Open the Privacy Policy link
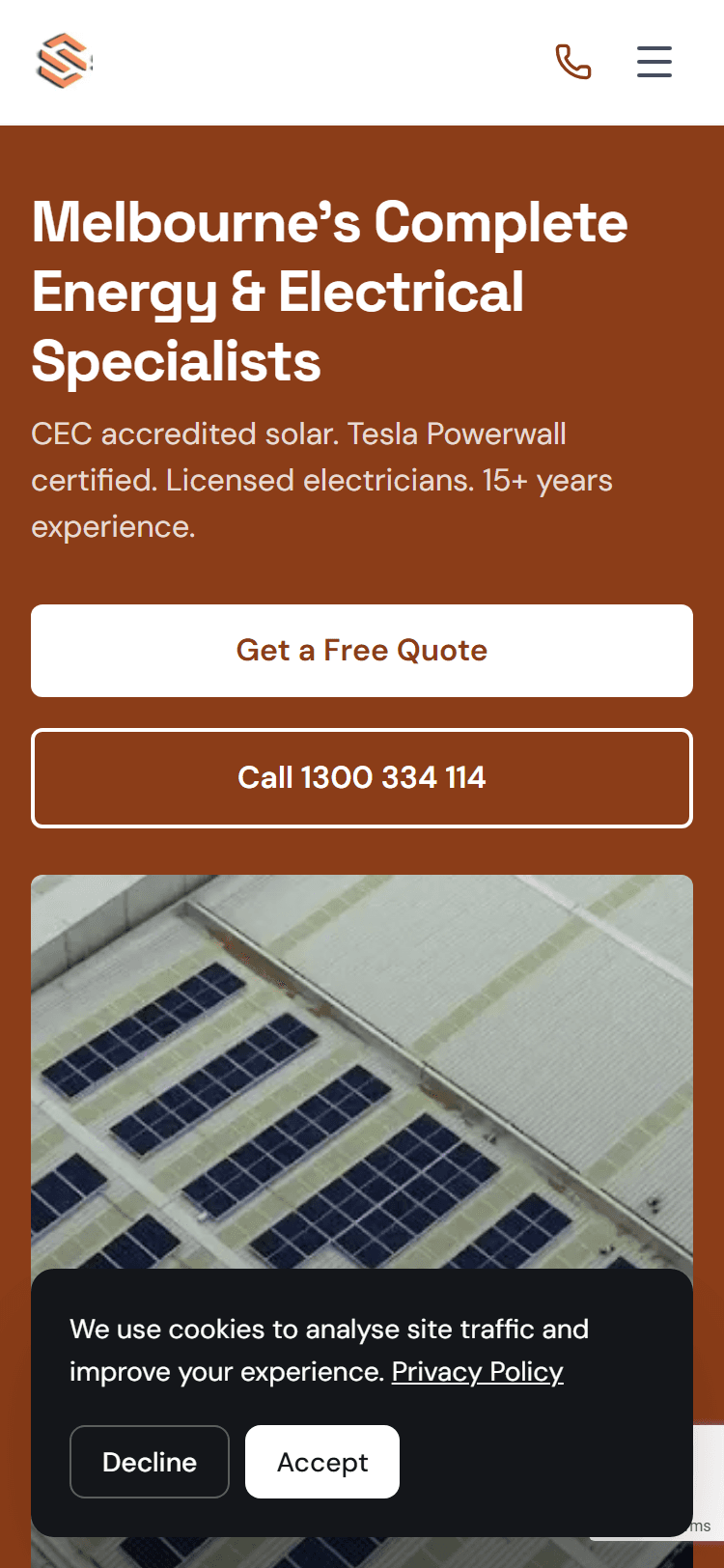The width and height of the screenshot is (724, 1568). [477, 1372]
